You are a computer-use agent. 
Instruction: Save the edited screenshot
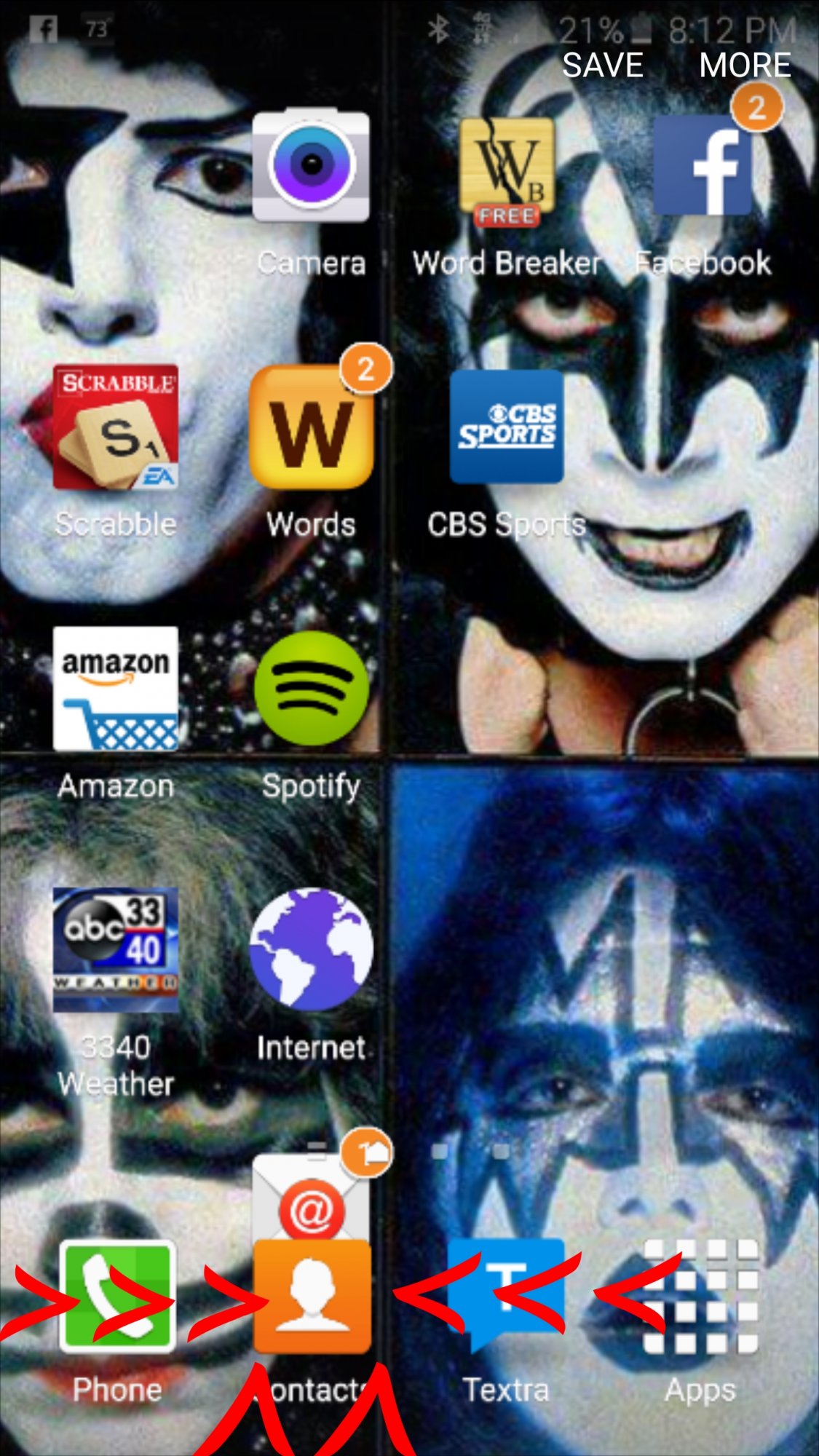(603, 66)
